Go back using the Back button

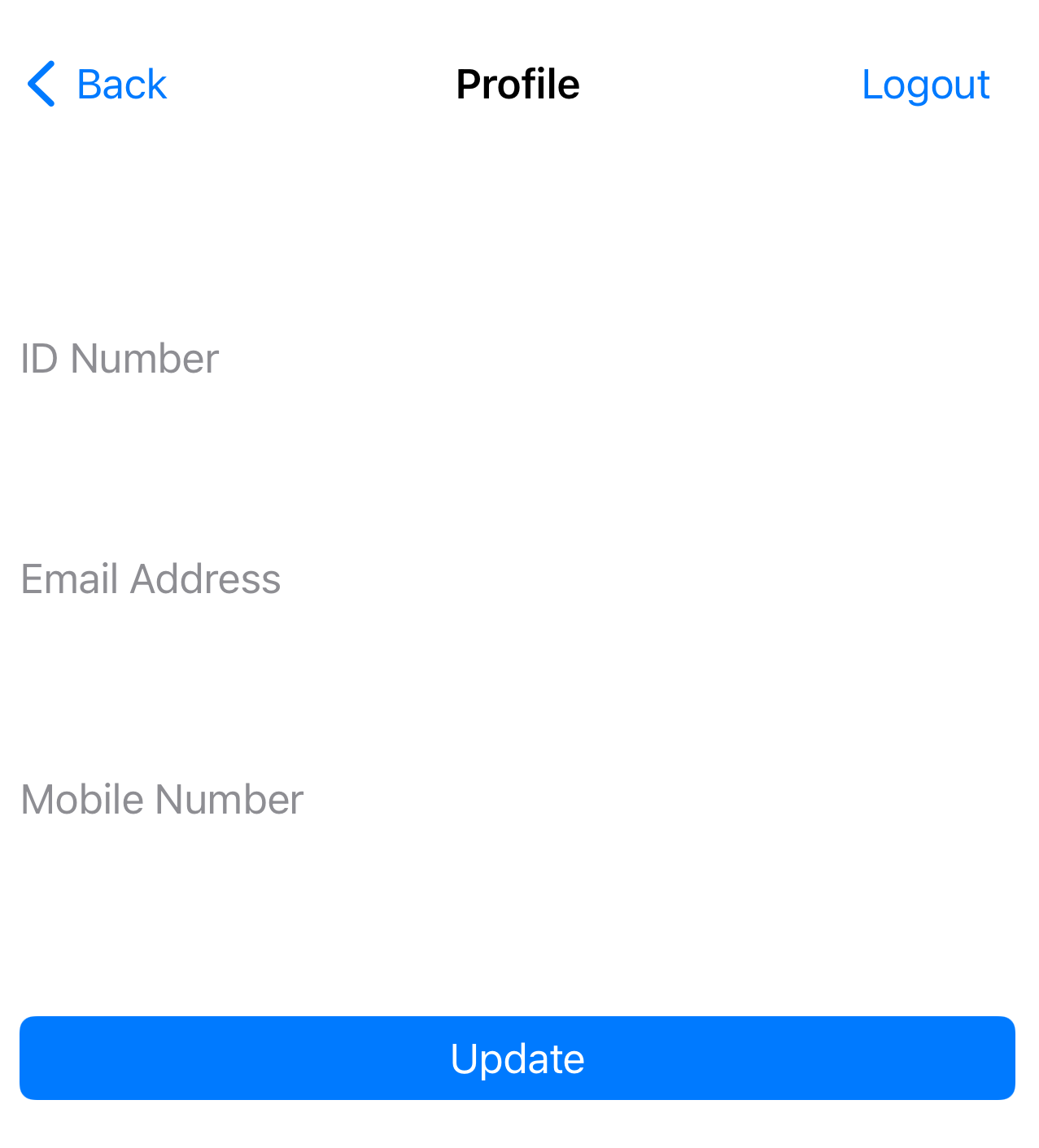[x=98, y=85]
